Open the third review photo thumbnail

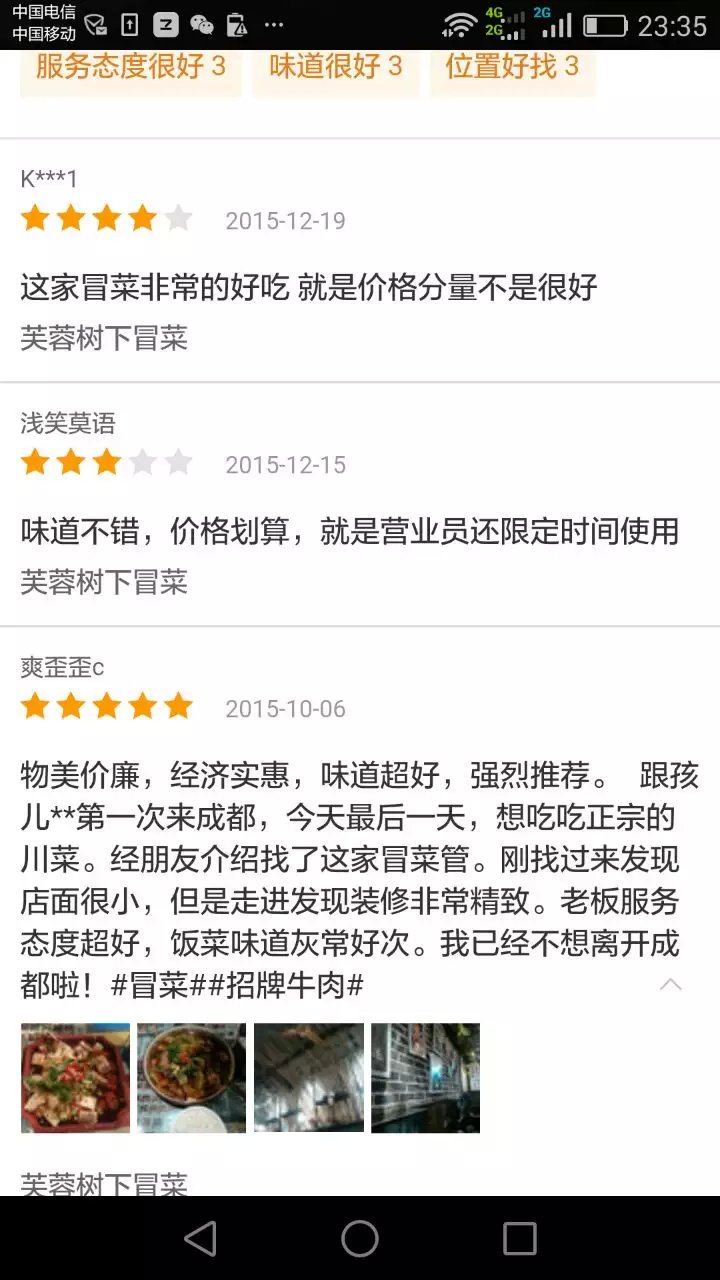click(309, 1078)
